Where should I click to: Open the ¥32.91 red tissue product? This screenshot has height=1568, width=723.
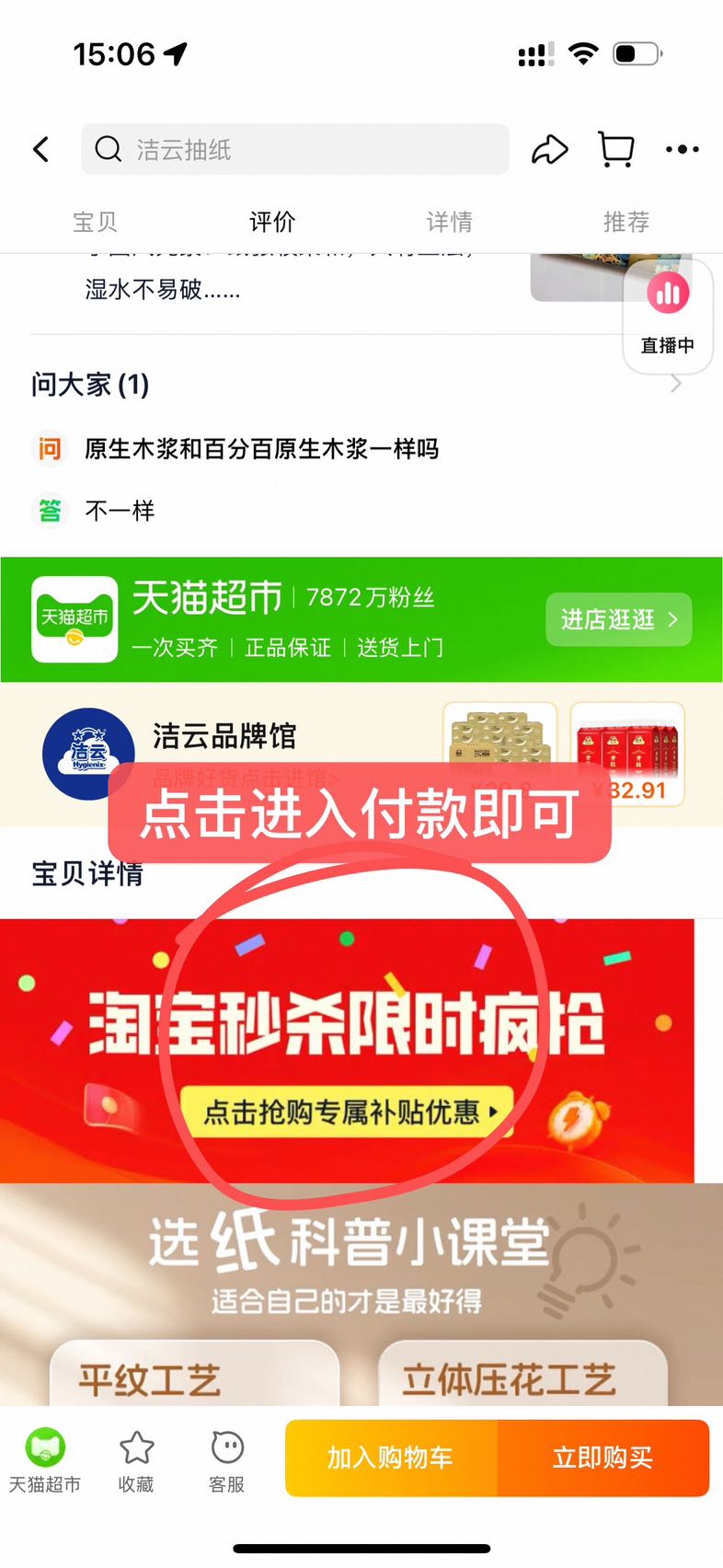coord(627,752)
